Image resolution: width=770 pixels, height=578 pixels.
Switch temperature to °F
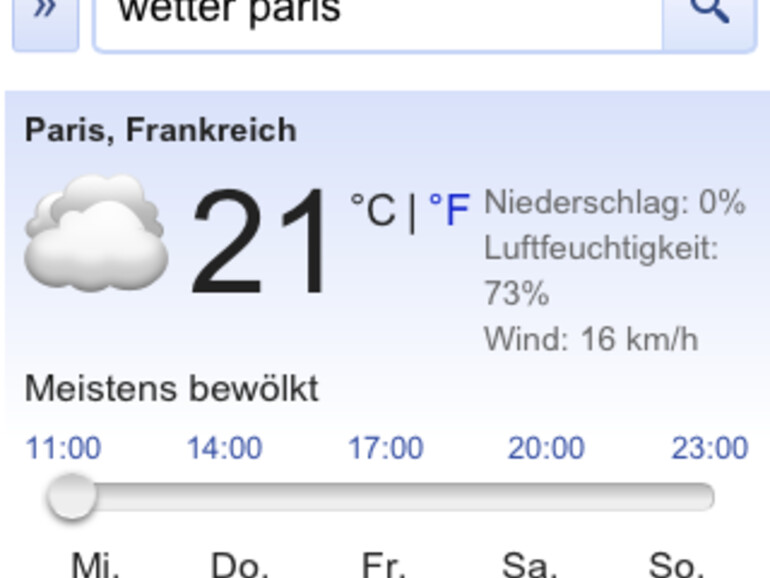pos(448,210)
